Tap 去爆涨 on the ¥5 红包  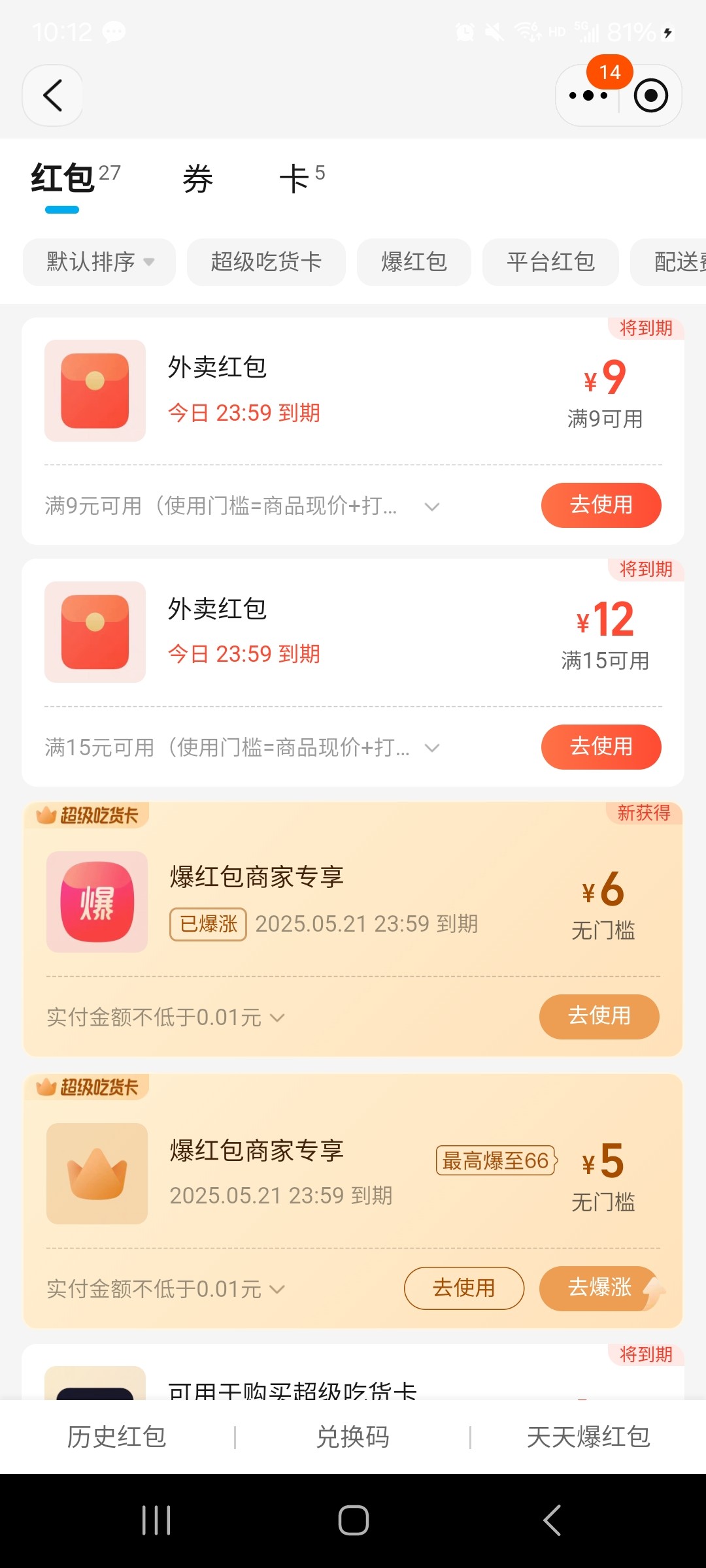(600, 1288)
